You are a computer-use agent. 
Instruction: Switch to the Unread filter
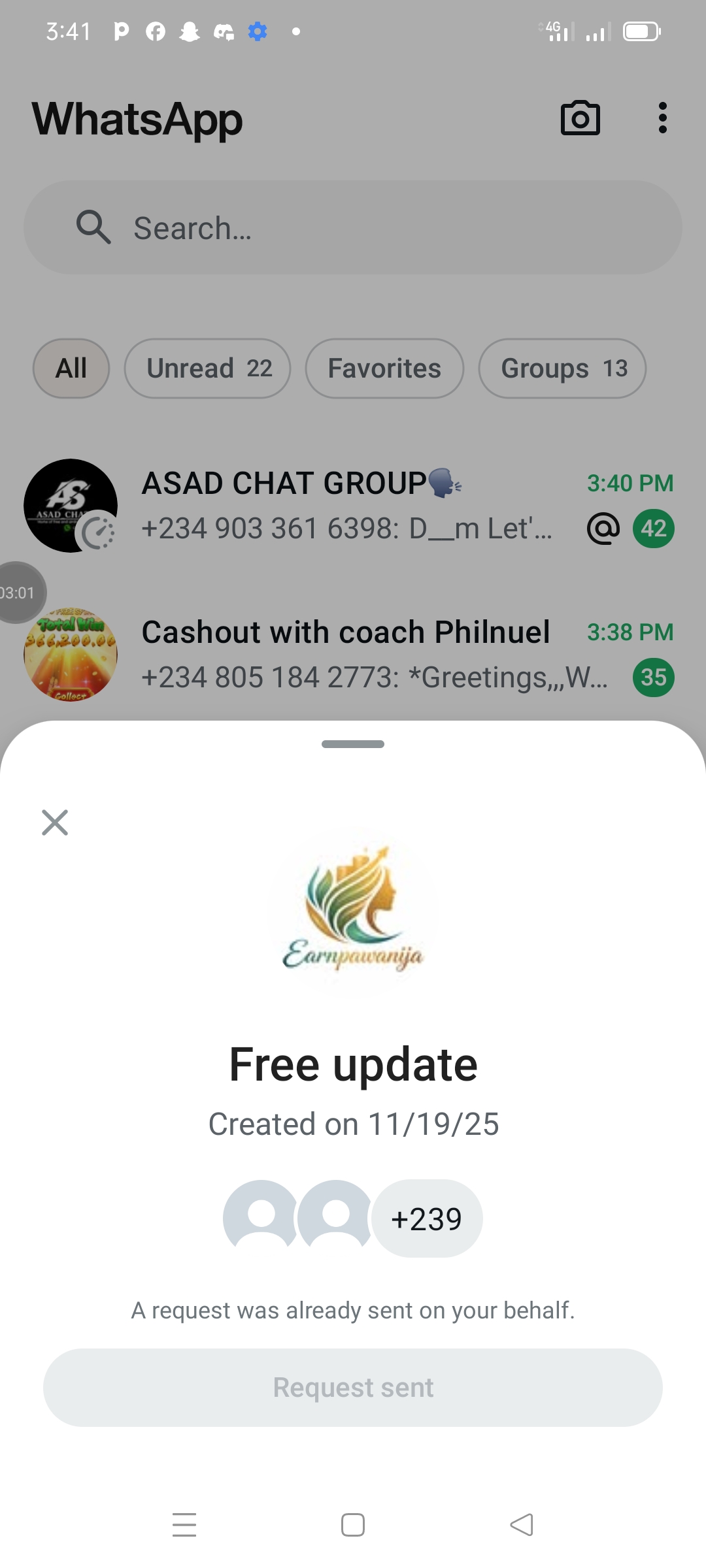(x=208, y=368)
